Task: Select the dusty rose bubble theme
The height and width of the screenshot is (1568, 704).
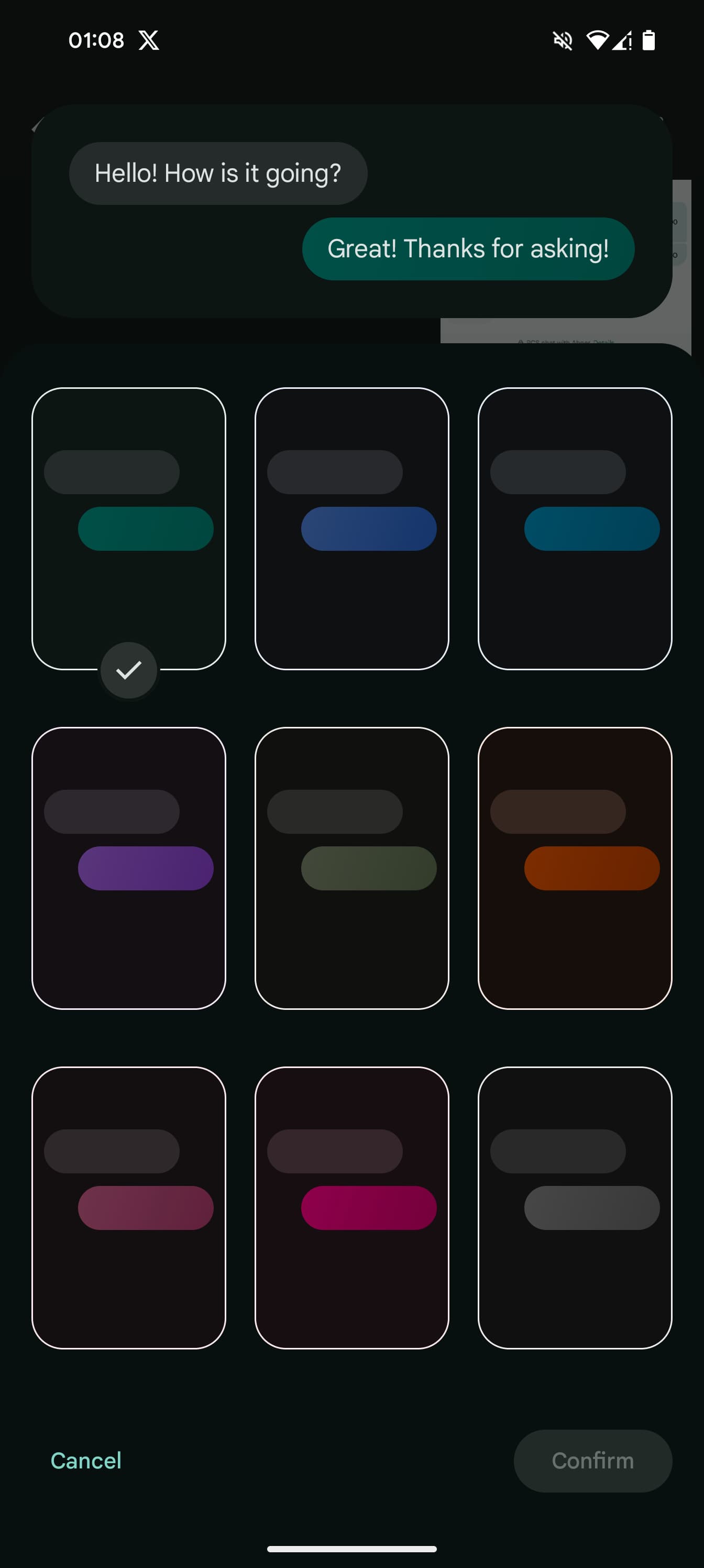Action: [128, 1207]
